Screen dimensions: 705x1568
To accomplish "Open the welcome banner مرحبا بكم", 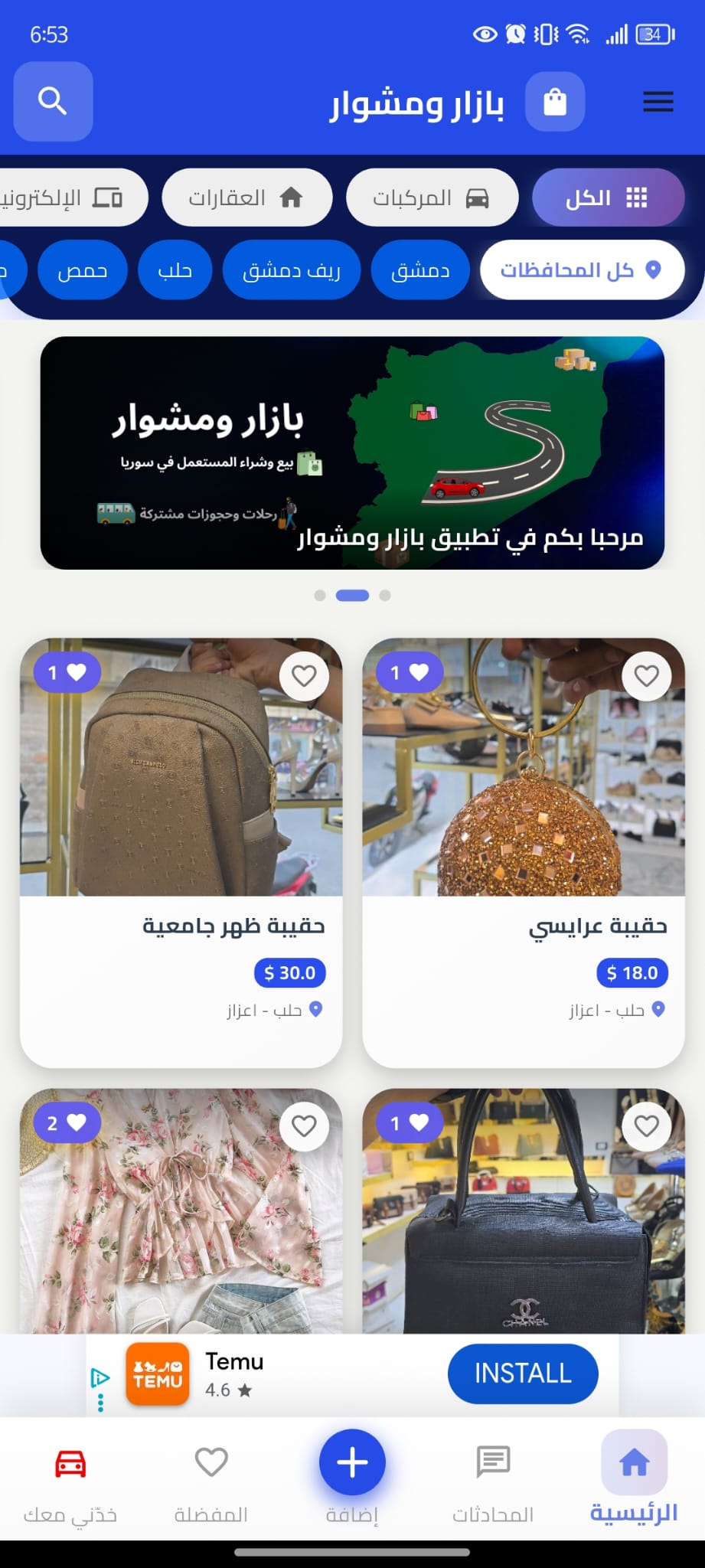I will [x=352, y=453].
